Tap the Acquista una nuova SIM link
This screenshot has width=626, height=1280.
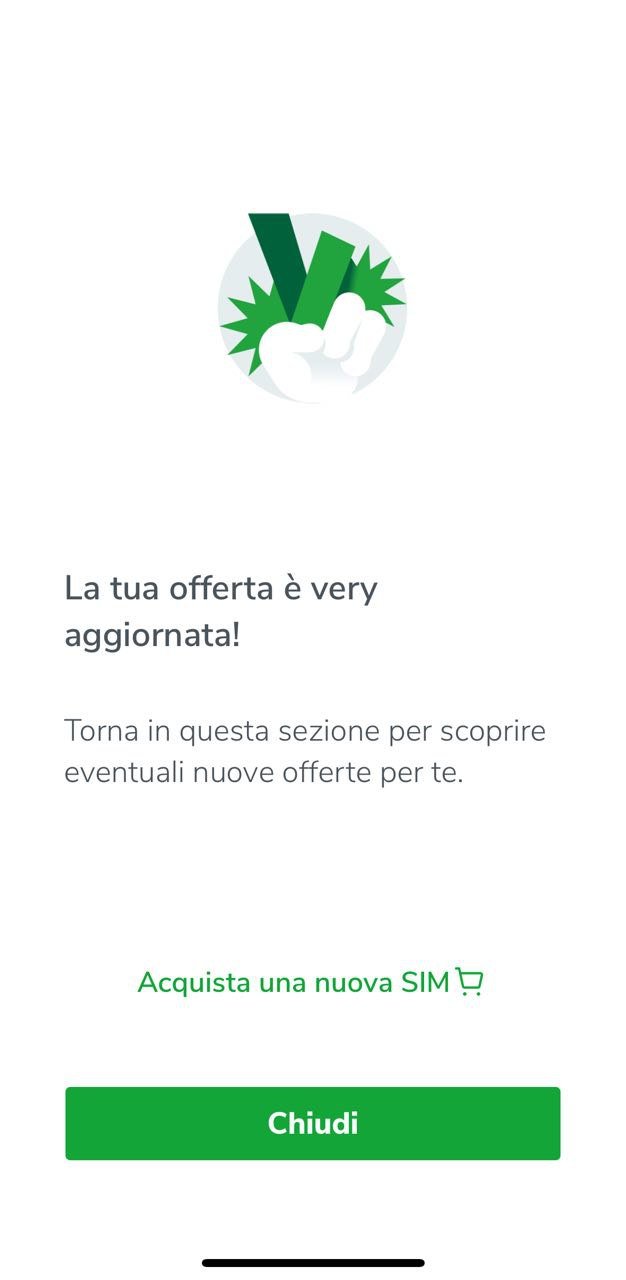point(310,982)
